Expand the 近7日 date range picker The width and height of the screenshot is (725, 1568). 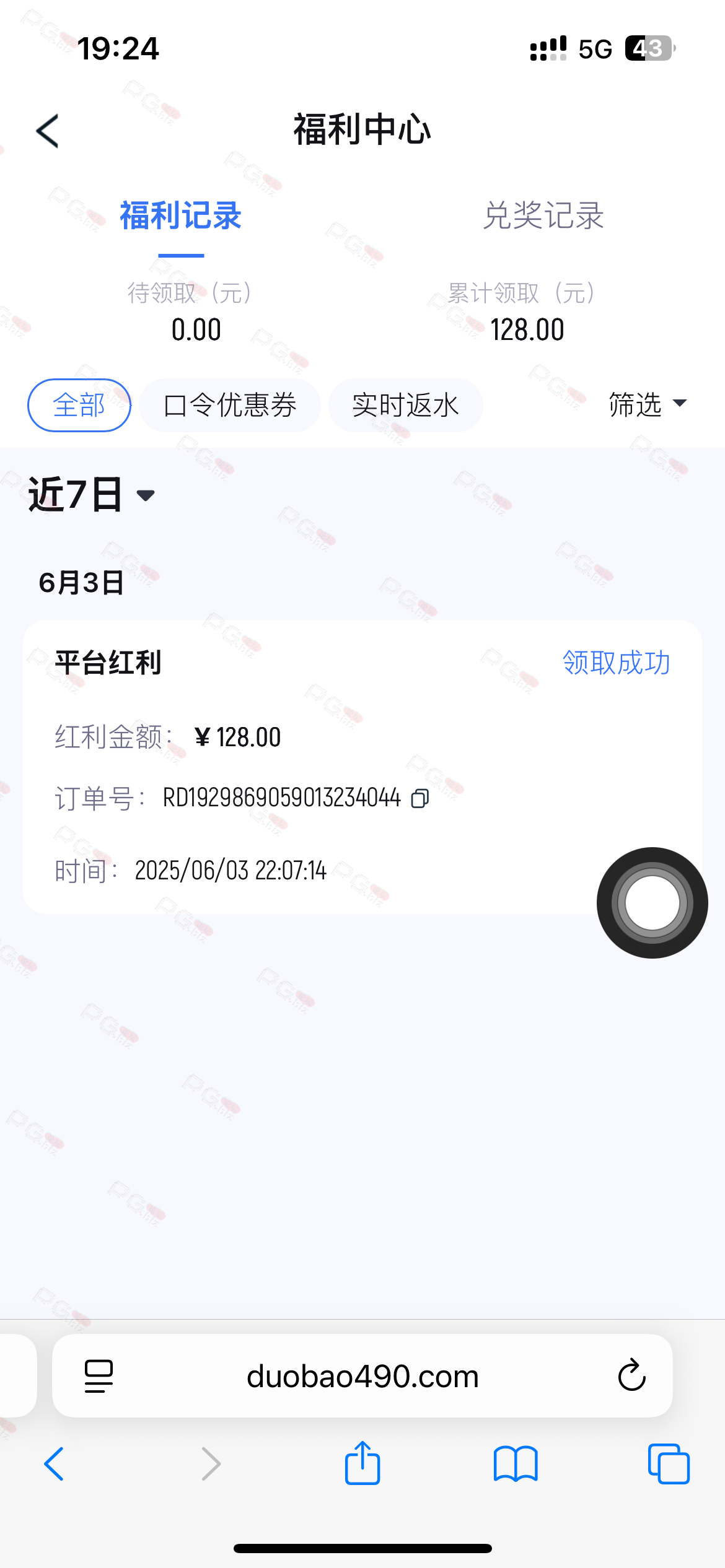click(92, 495)
